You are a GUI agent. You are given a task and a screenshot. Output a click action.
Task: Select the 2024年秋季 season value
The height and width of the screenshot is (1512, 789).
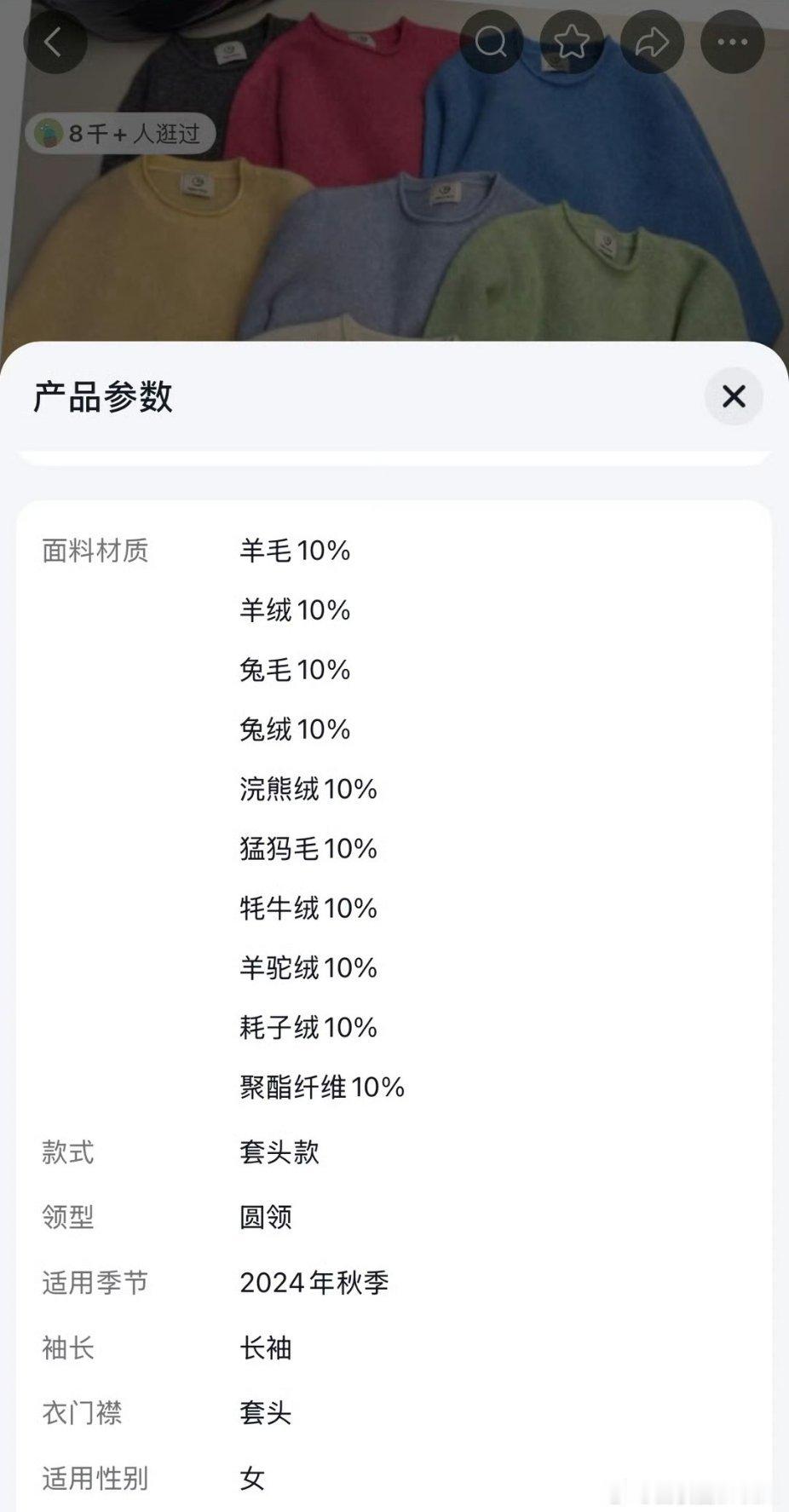click(x=314, y=1282)
